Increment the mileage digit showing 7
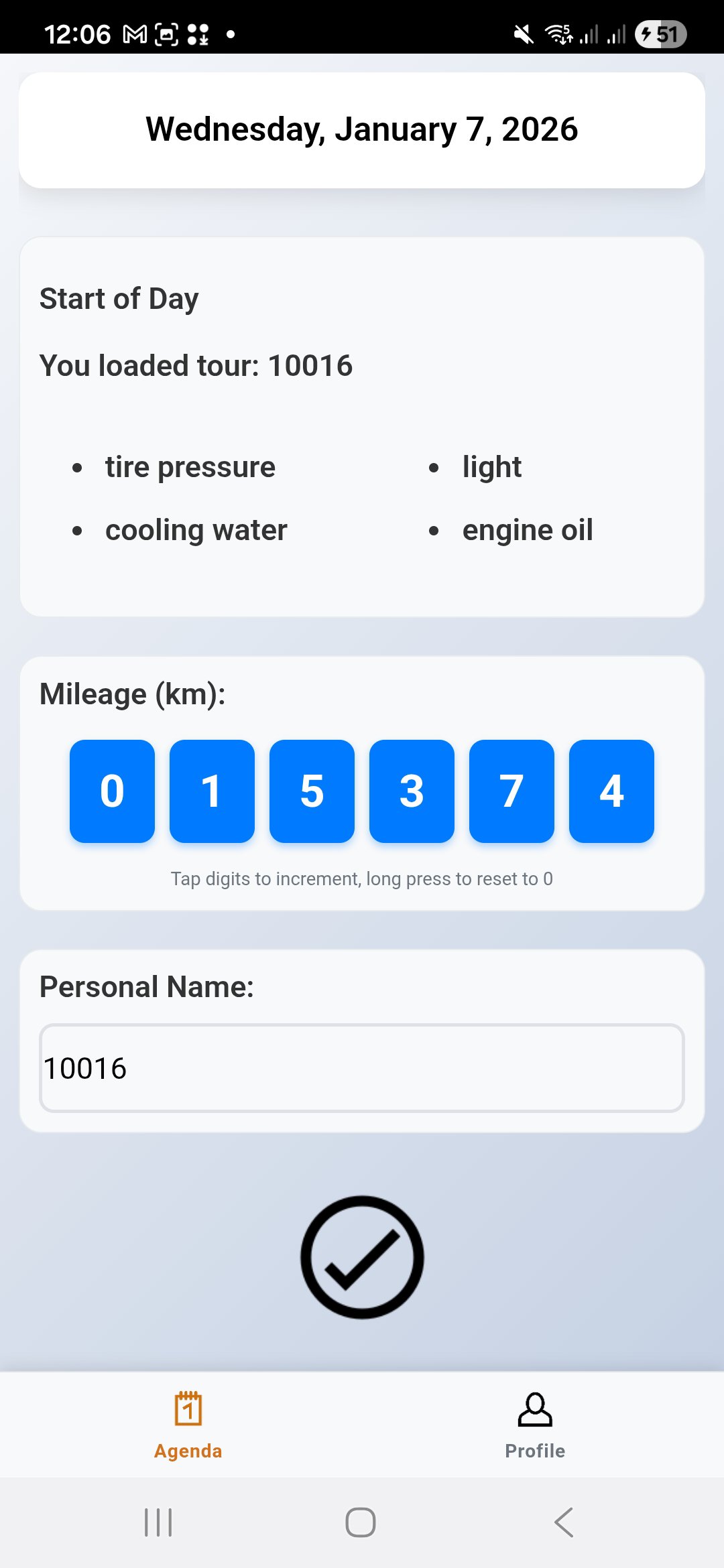This screenshot has width=724, height=1568. pos(511,791)
